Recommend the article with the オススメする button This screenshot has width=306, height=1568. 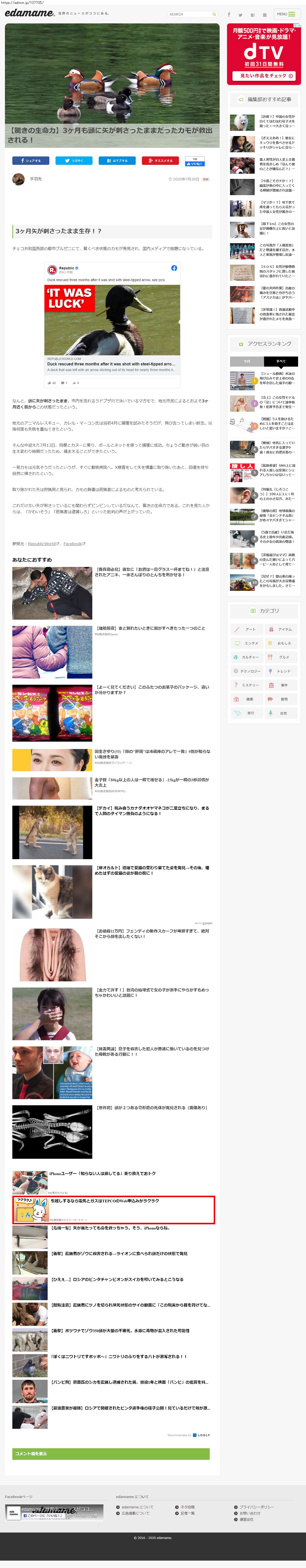[x=160, y=161]
